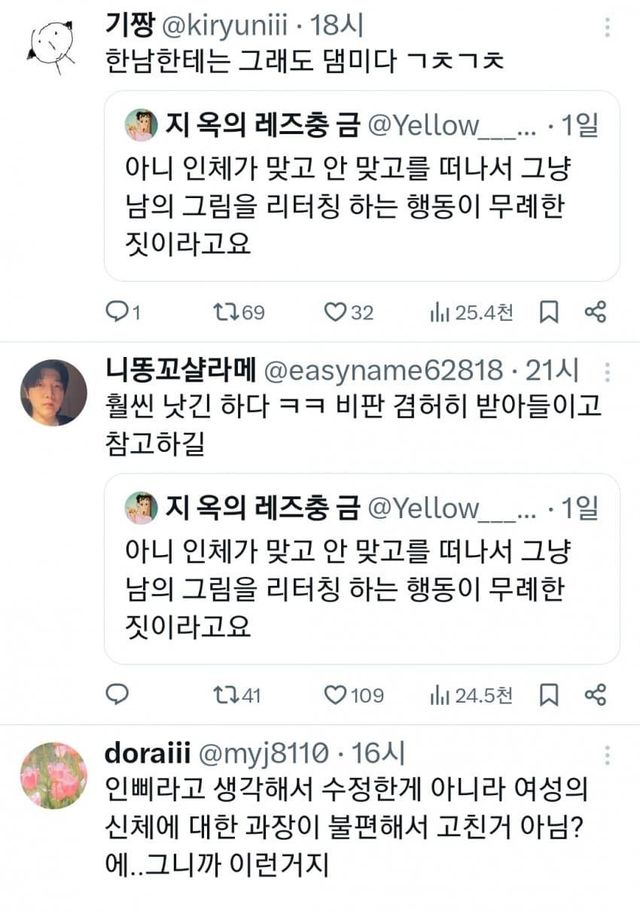
Task: Bookmark 기짱's tweet
Action: click(x=549, y=313)
